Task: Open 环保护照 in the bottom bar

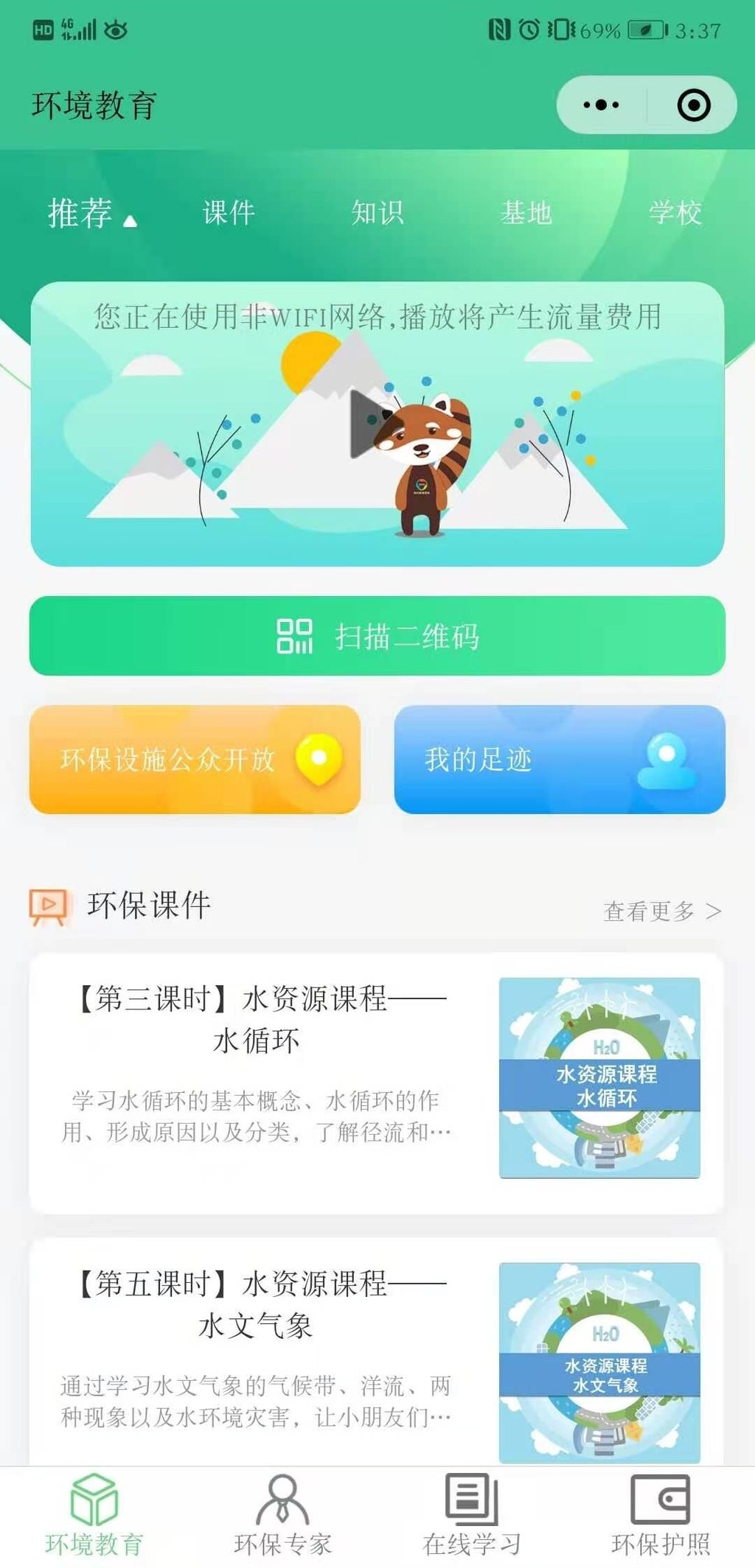Action: tap(661, 1515)
